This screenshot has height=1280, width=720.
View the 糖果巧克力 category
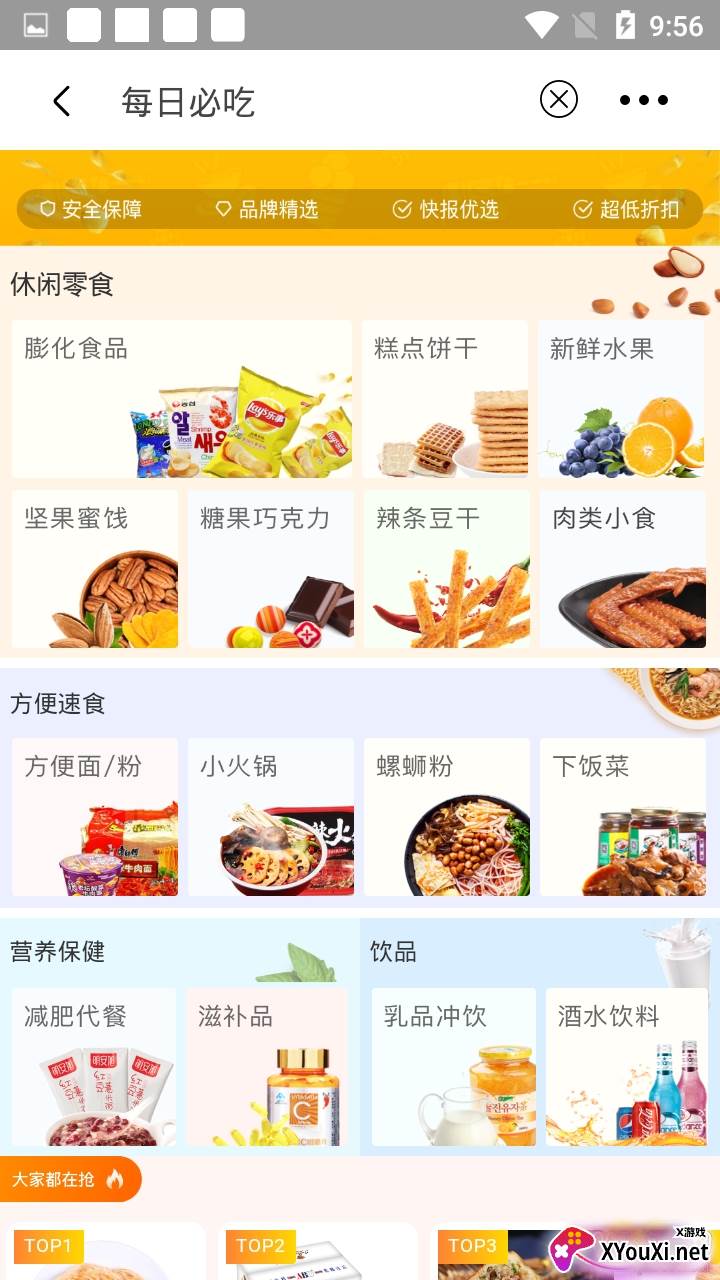(271, 569)
